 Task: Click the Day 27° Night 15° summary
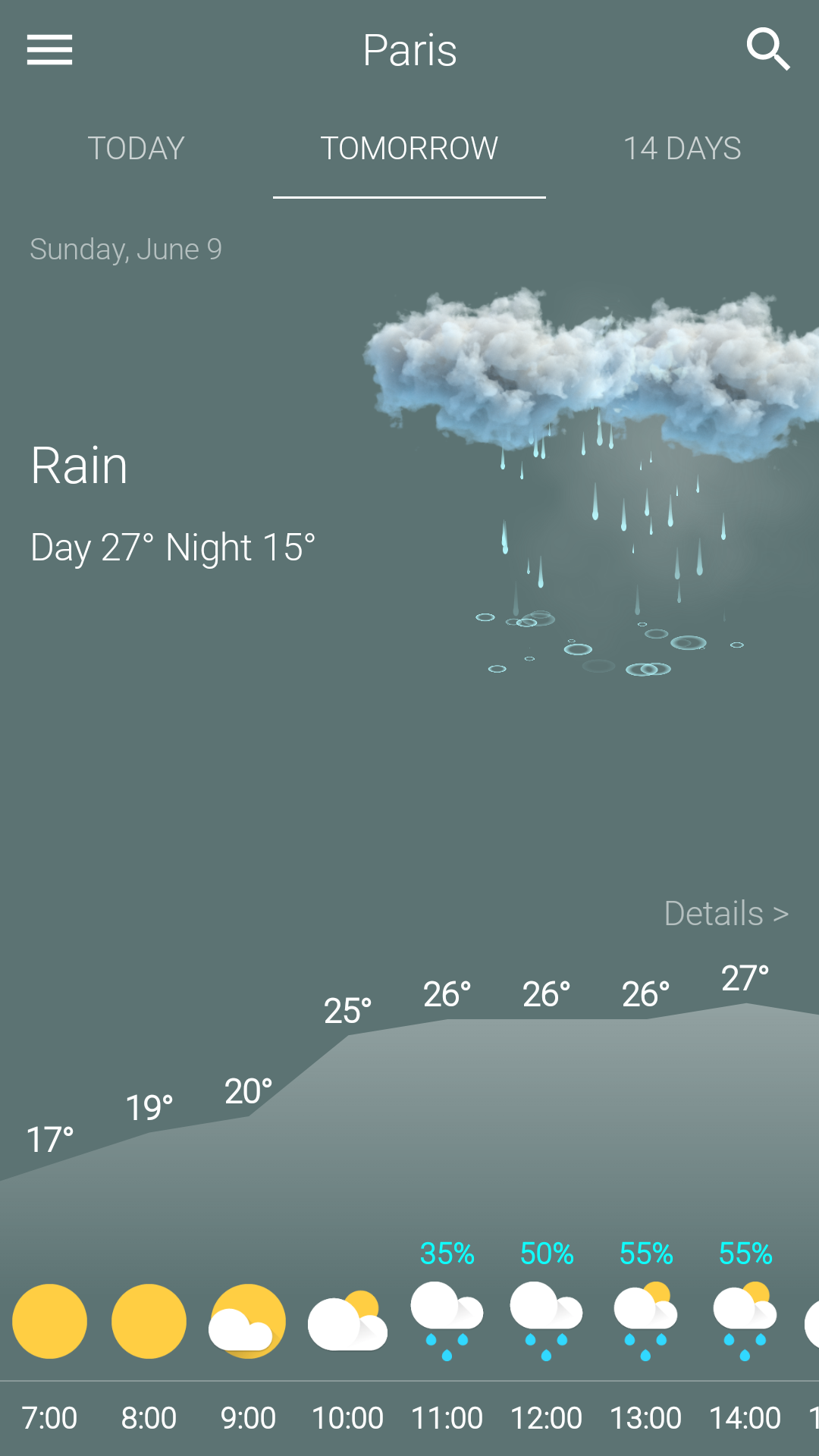[x=173, y=546]
